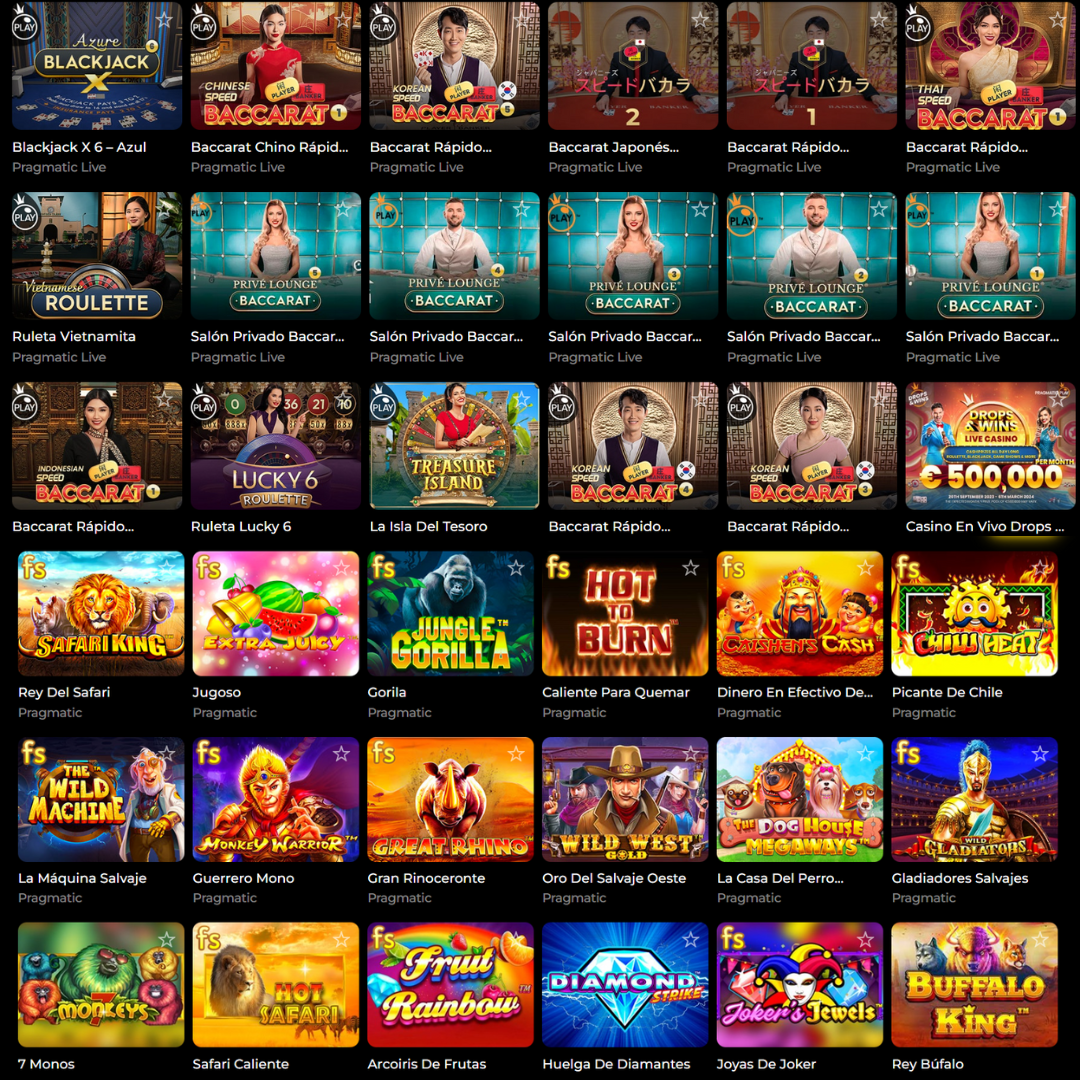The image size is (1080, 1080).
Task: Open the Gran Rinoceronte slot
Action: 451,799
